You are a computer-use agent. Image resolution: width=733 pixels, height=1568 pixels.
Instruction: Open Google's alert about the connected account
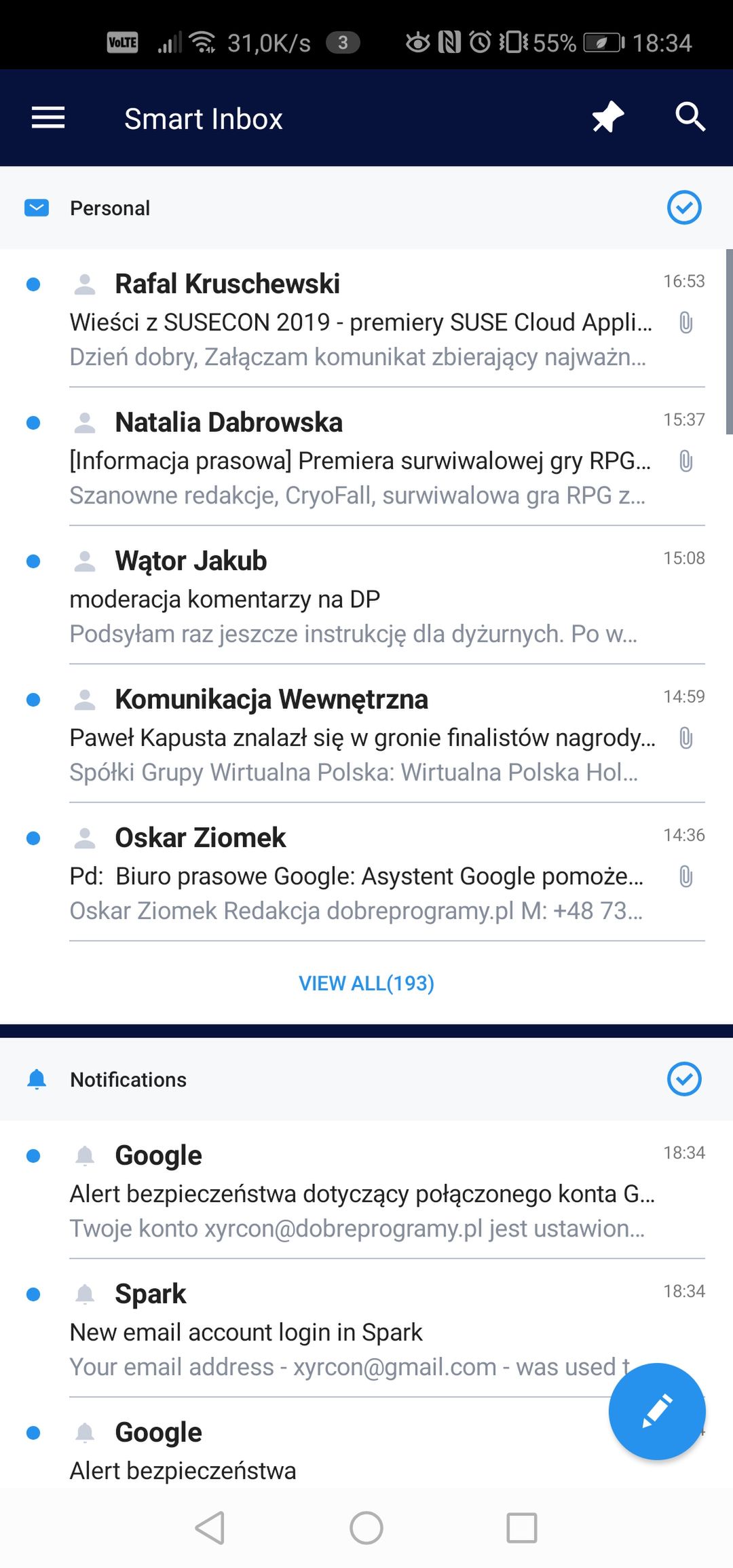pyautogui.click(x=366, y=1190)
